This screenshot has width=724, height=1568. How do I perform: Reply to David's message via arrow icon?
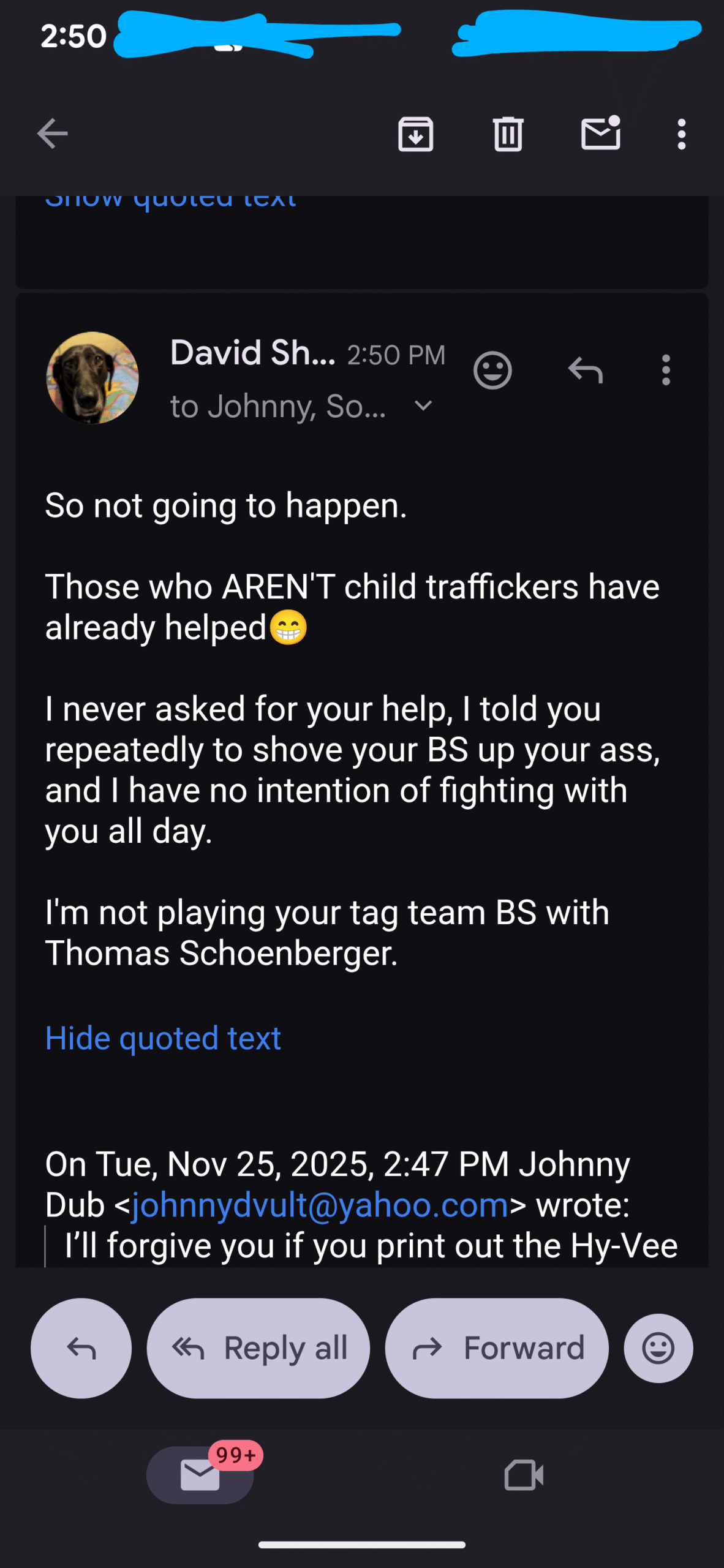(586, 371)
